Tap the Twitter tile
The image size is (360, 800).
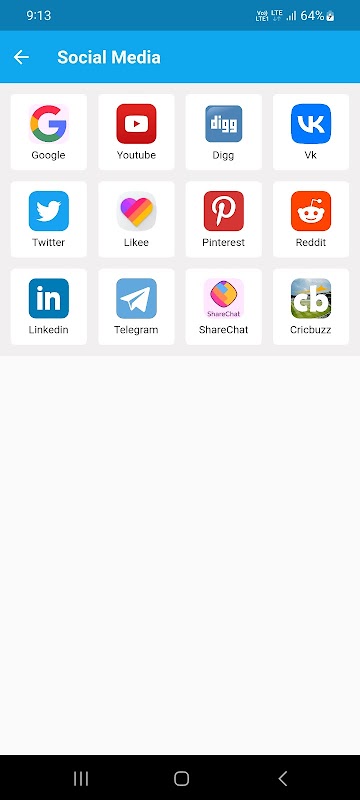pyautogui.click(x=48, y=219)
